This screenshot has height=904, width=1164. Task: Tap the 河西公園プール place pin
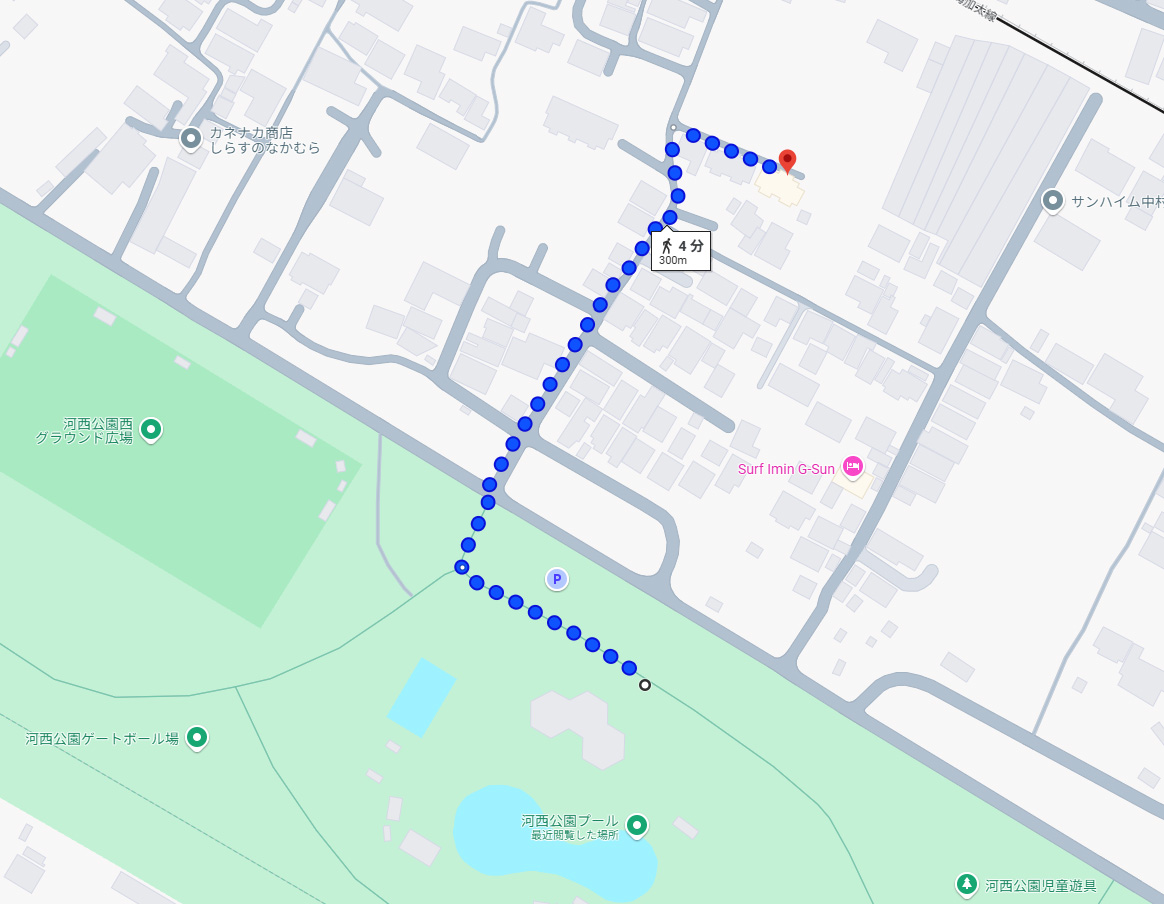[637, 826]
